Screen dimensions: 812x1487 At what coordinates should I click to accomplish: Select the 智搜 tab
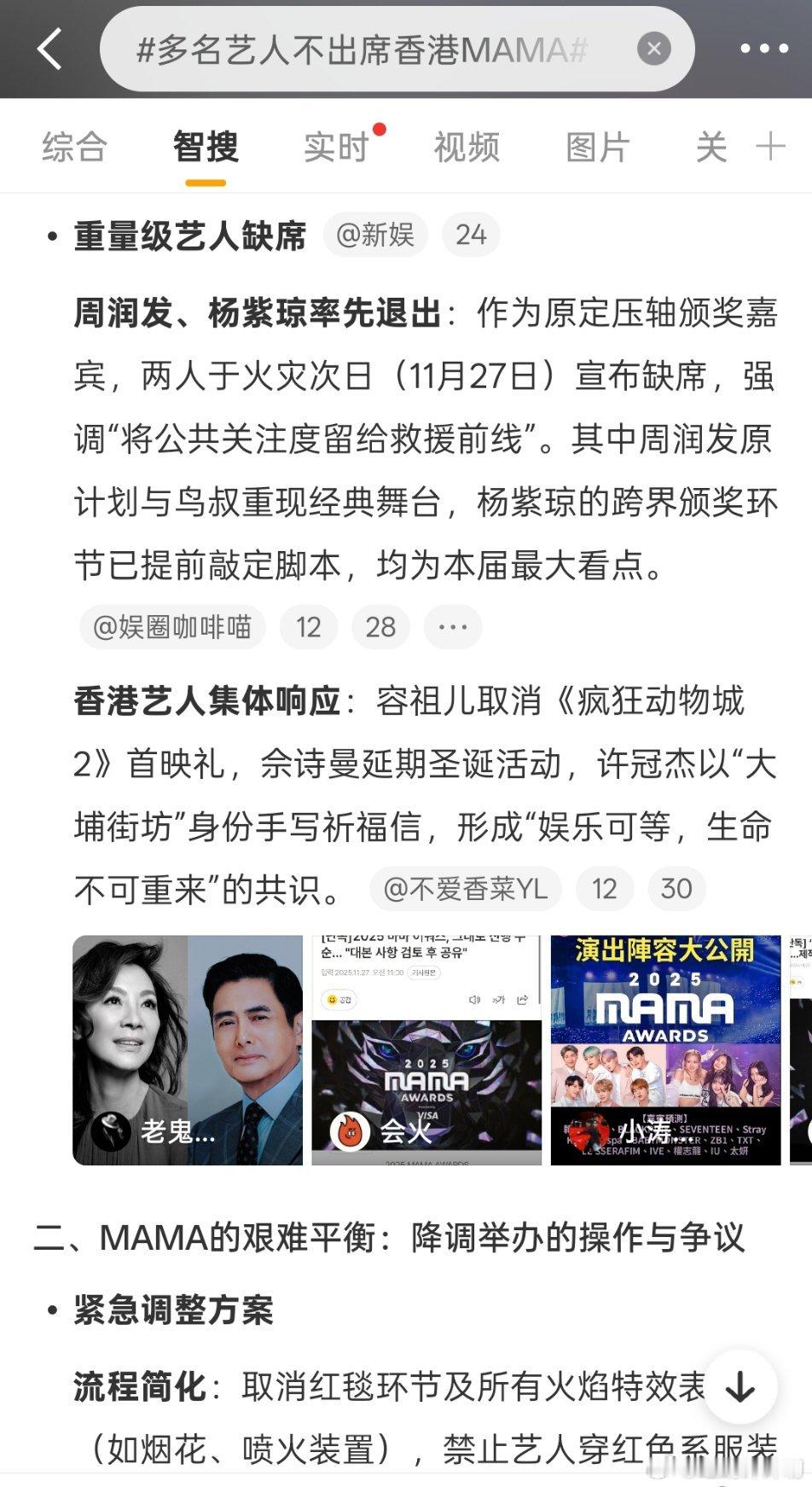(x=205, y=146)
